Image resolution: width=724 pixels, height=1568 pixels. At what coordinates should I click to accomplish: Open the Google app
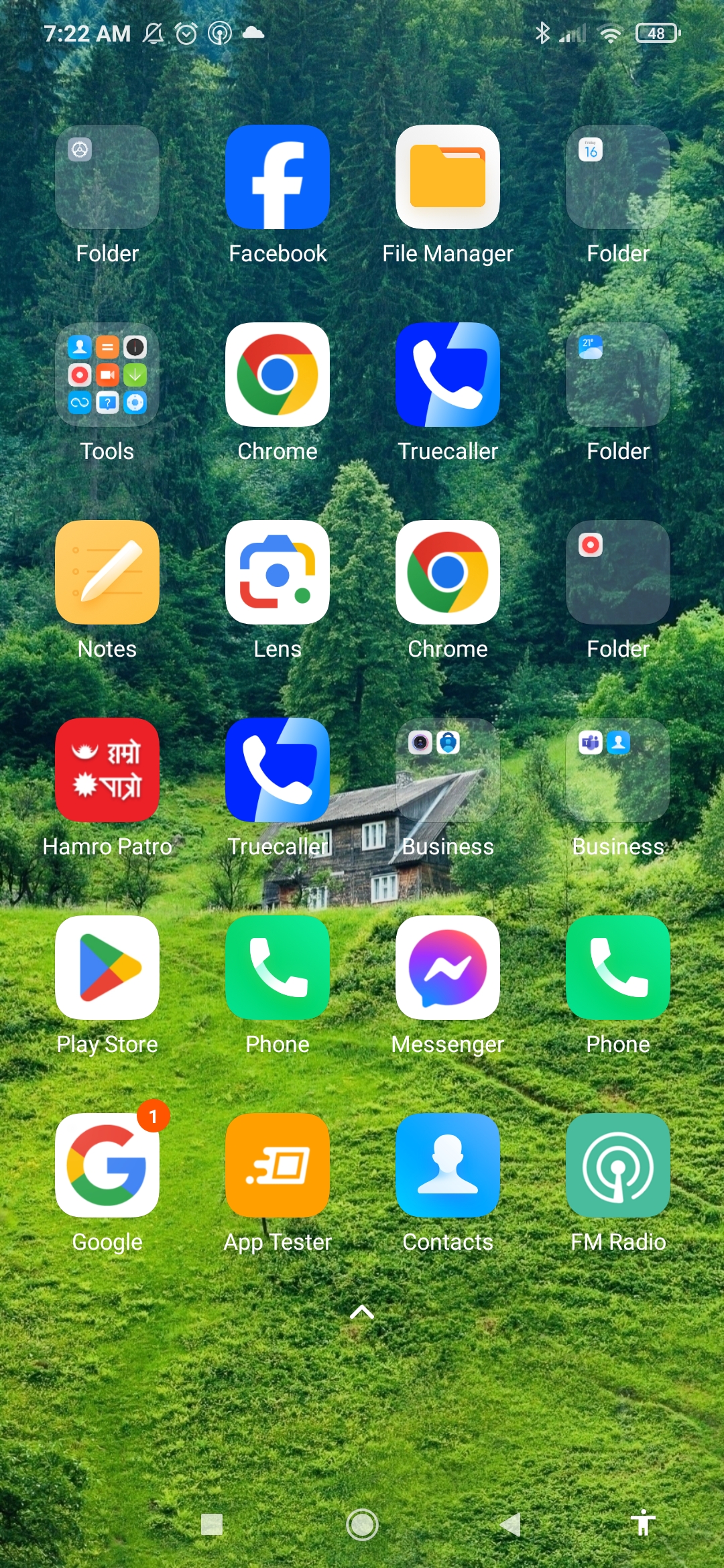[107, 1165]
